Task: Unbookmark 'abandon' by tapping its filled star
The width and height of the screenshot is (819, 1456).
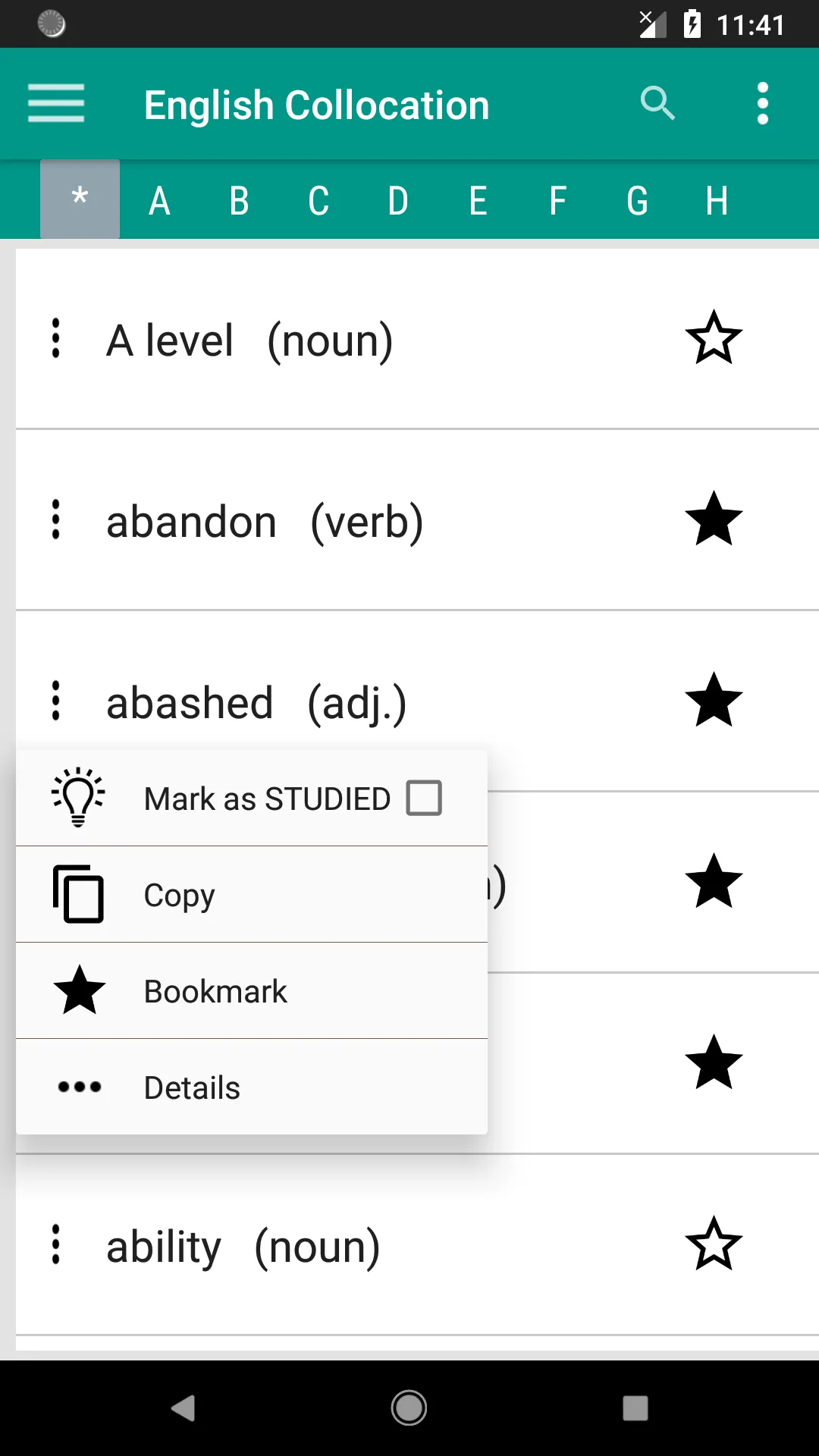Action: pyautogui.click(x=714, y=520)
